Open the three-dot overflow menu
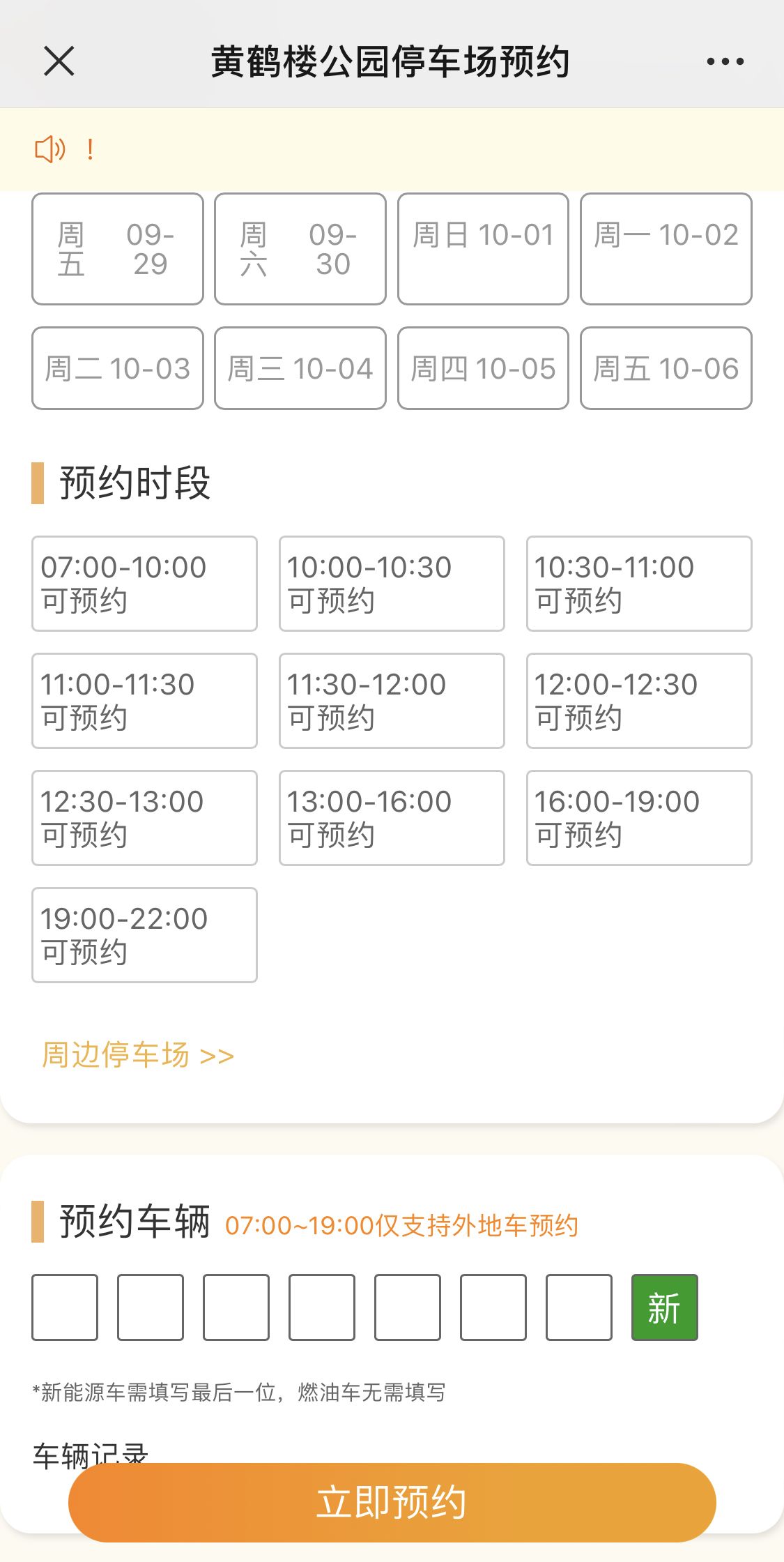Viewport: 784px width, 1562px height. (725, 61)
